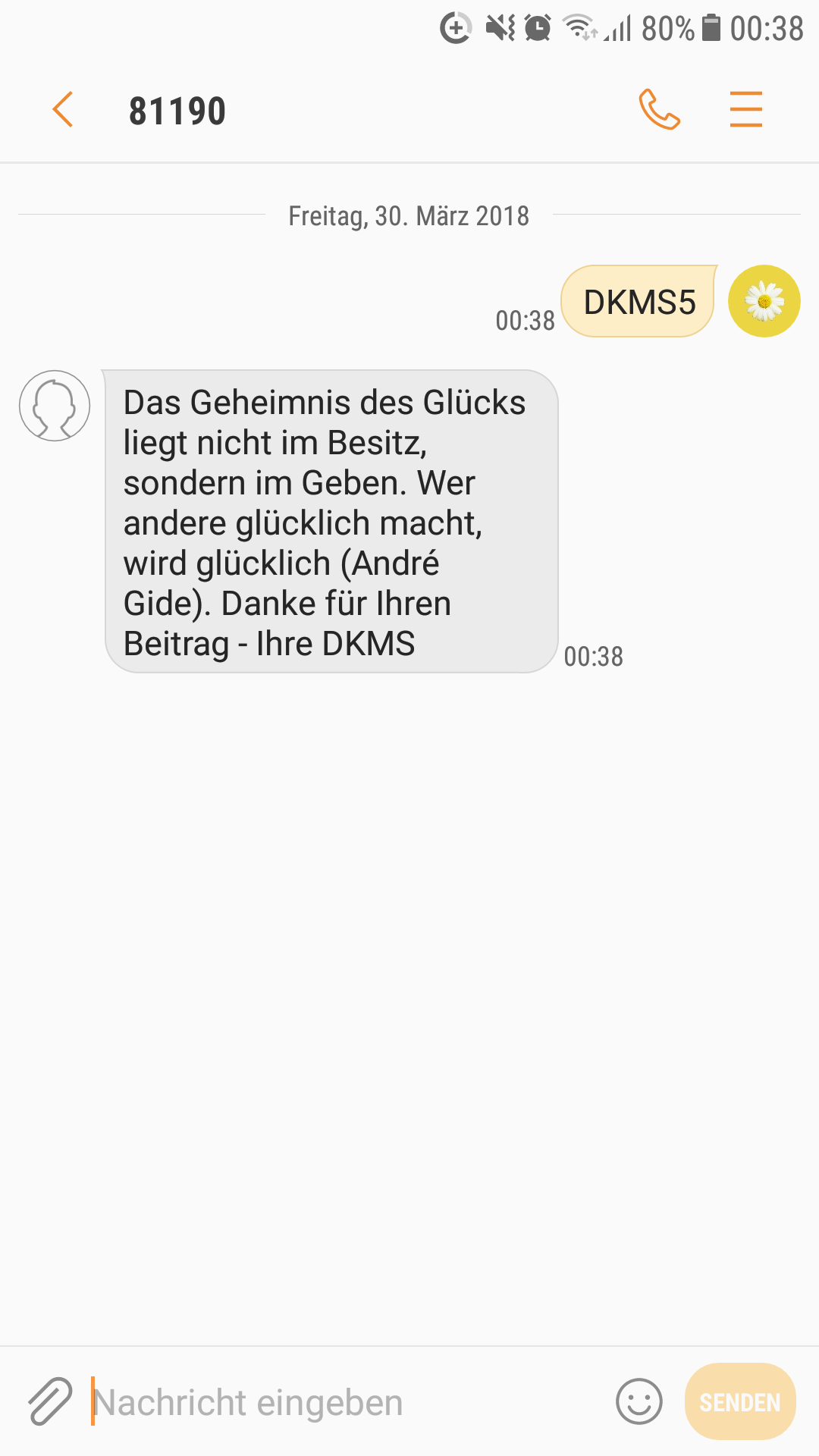Call the number 81190
The image size is (819, 1456).
[659, 109]
